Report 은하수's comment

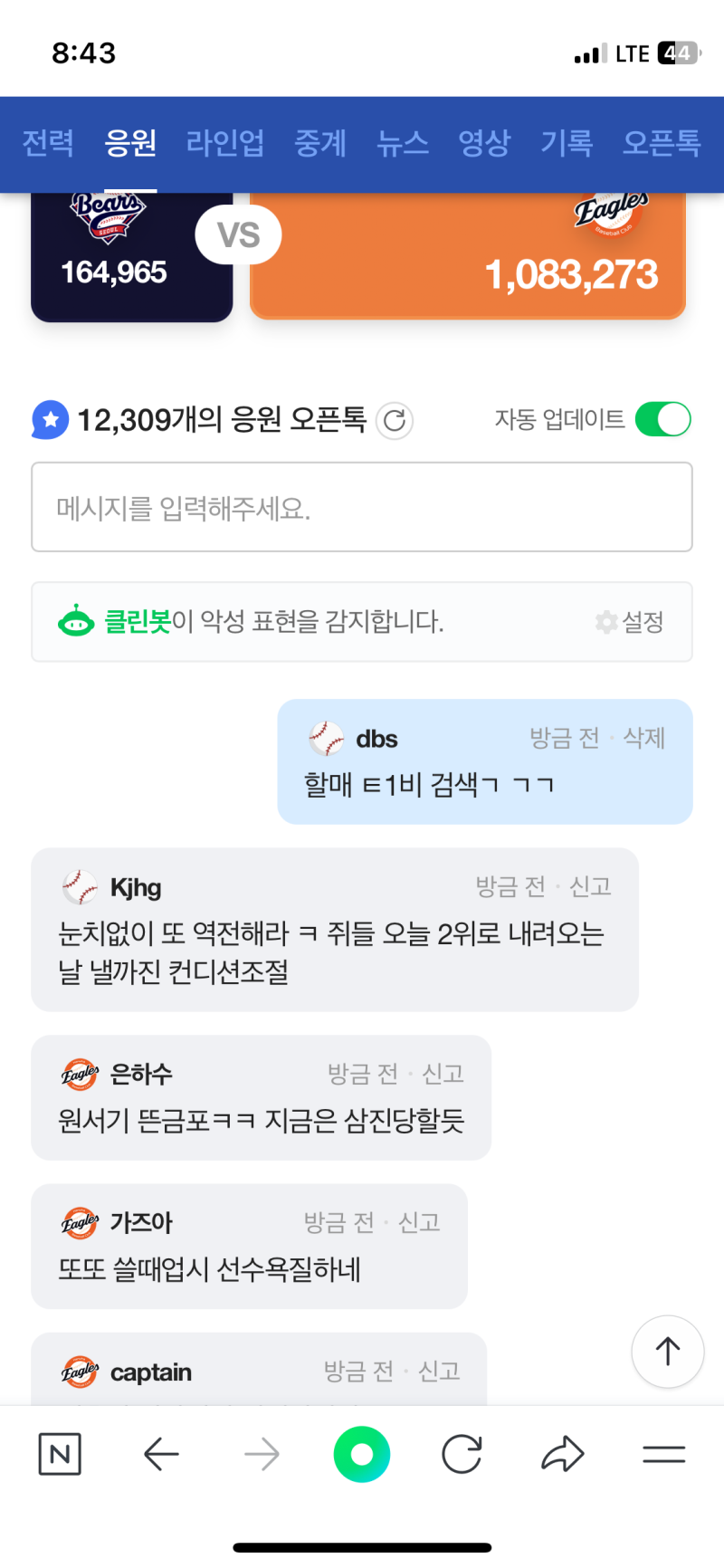click(443, 1074)
